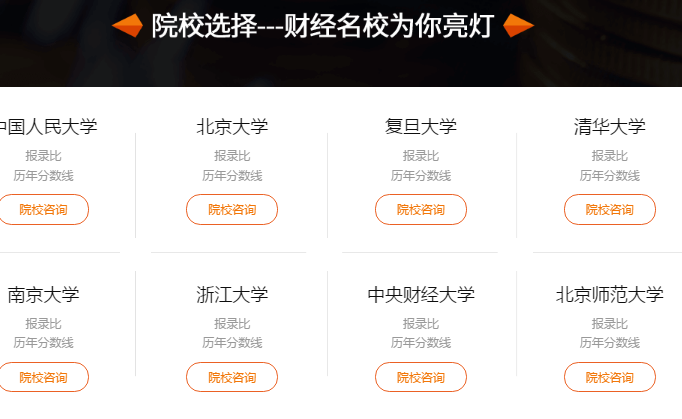682x419 pixels.
Task: Tap 院校咨询 for 清华大学
Action: coord(609,209)
